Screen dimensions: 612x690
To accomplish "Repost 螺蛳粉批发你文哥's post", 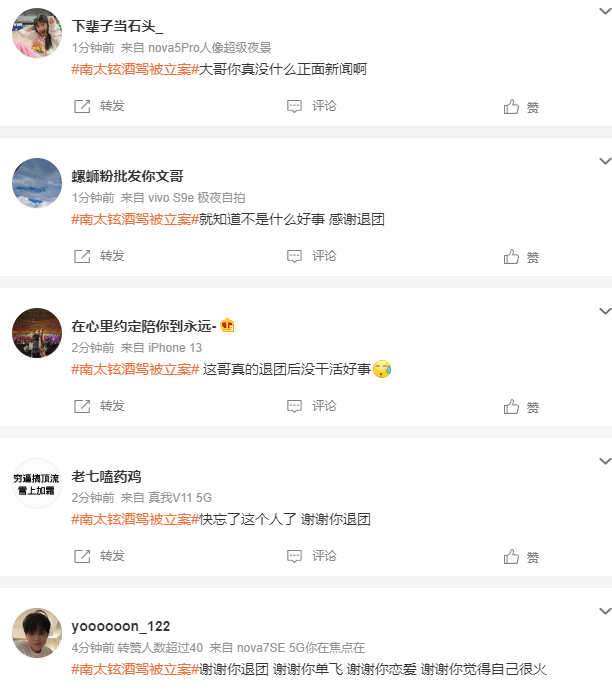I will (x=99, y=256).
